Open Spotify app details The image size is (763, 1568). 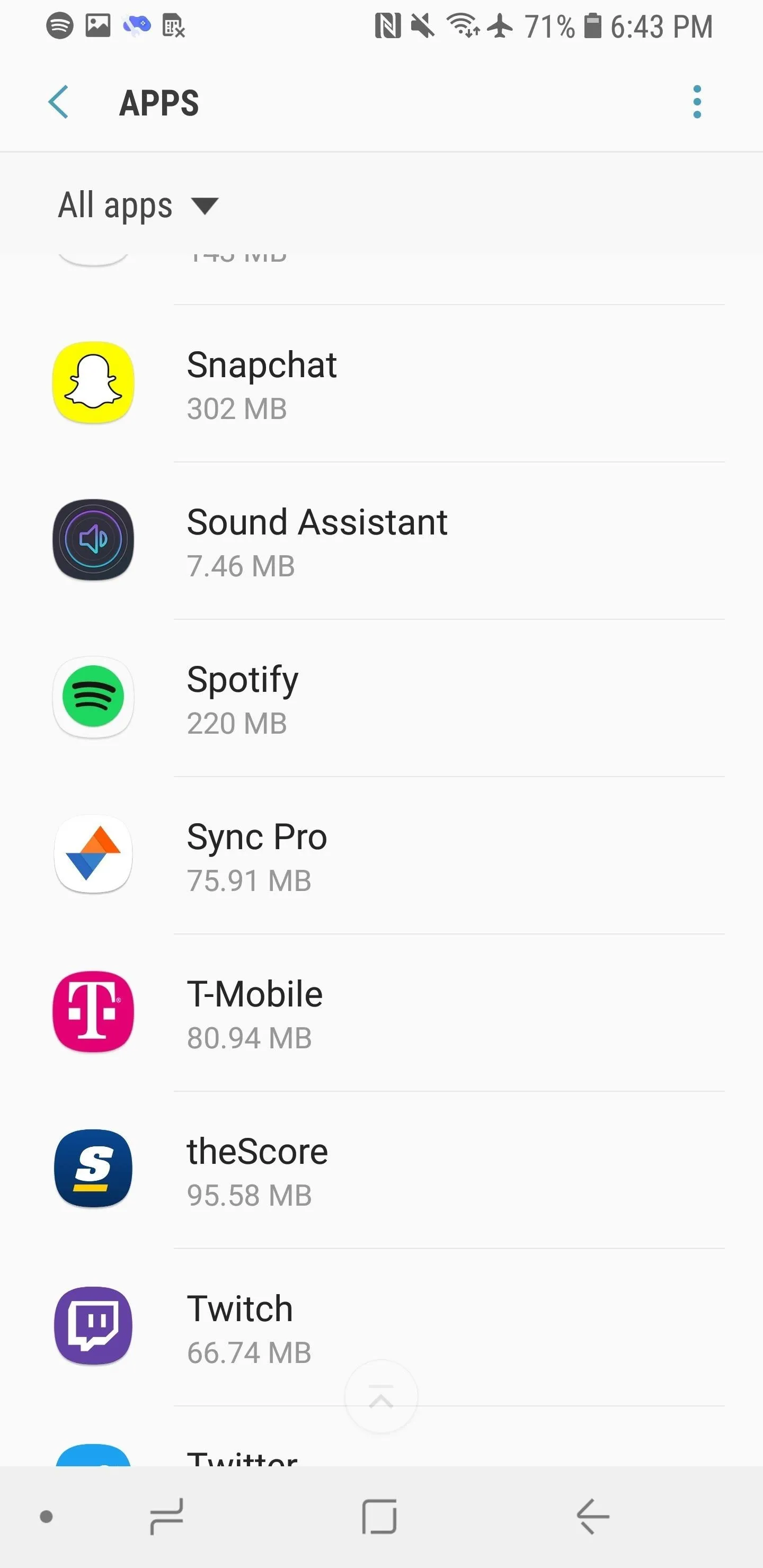pyautogui.click(x=381, y=698)
